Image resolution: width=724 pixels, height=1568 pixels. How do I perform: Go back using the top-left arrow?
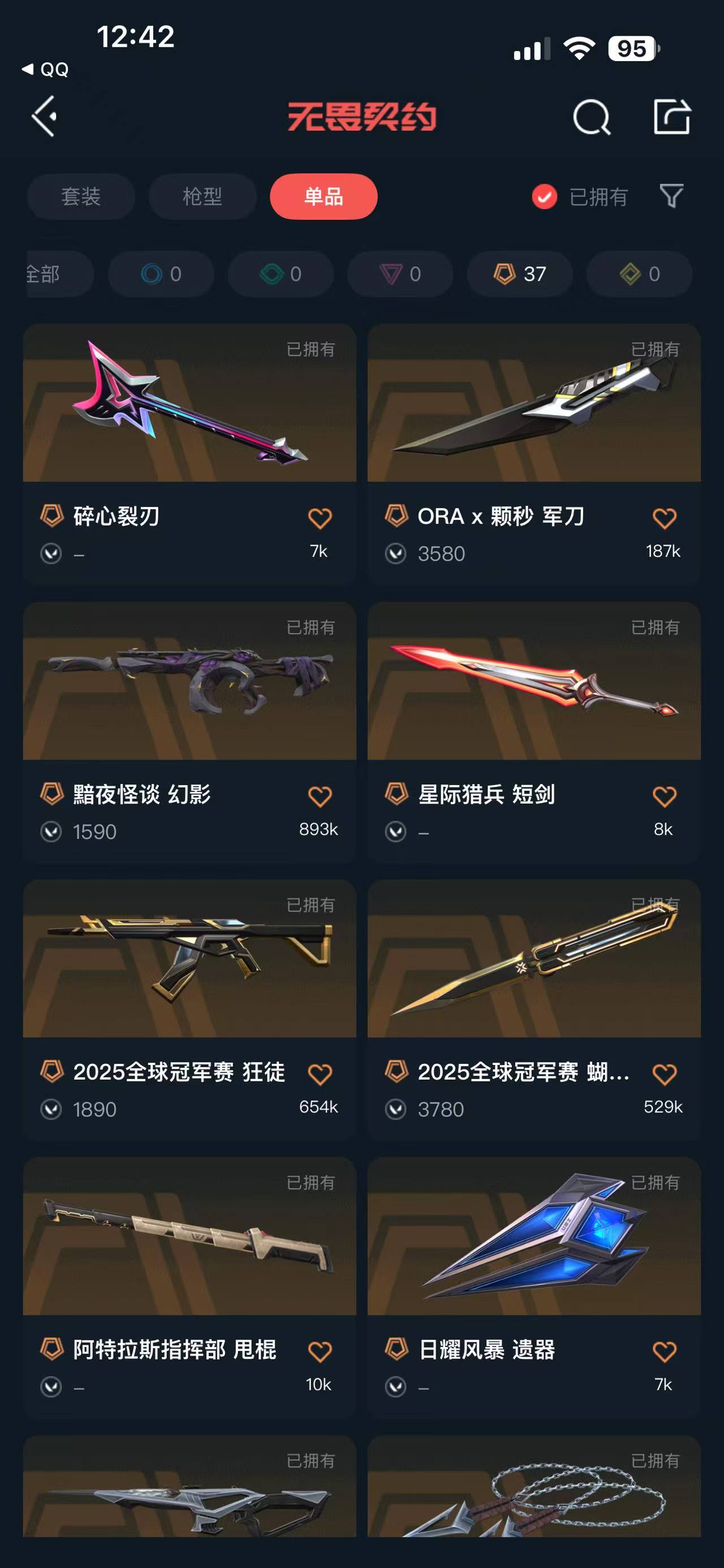click(45, 116)
